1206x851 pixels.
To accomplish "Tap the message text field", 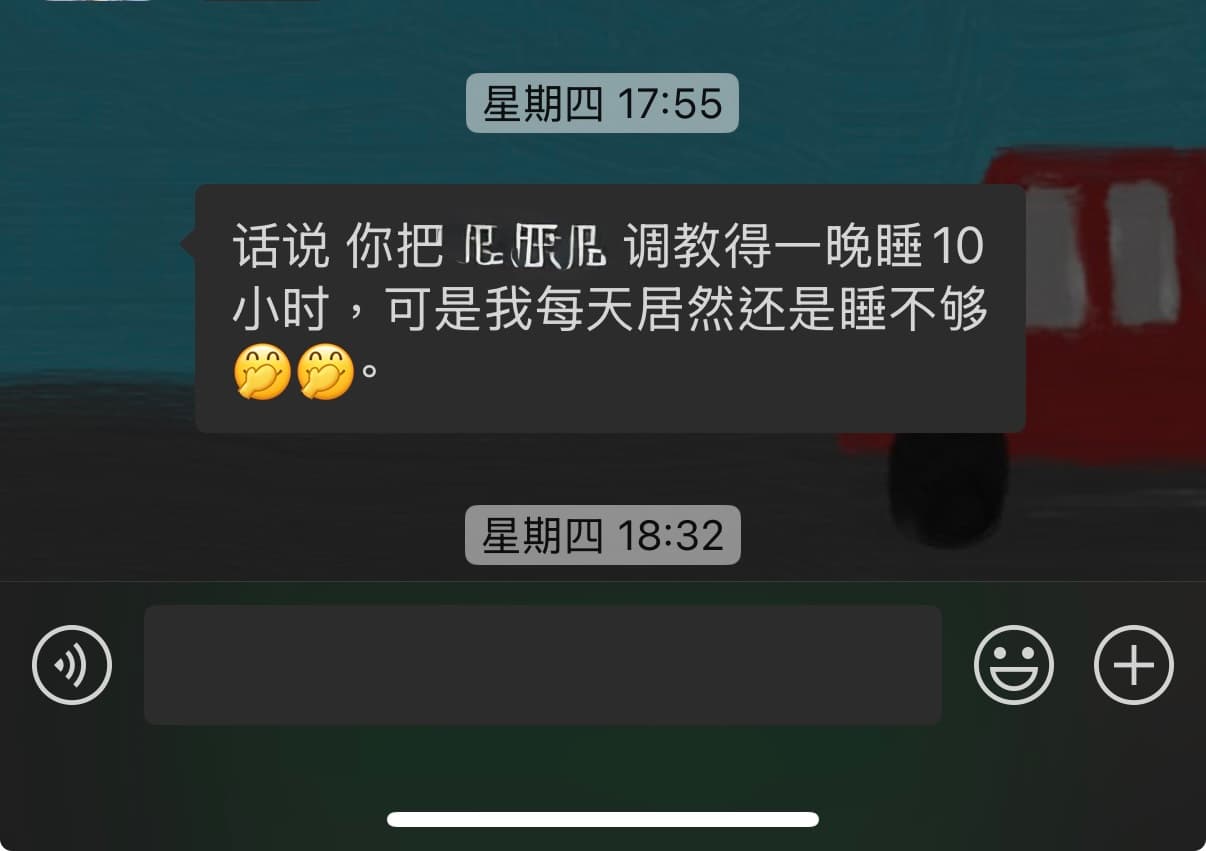I will [x=542, y=665].
